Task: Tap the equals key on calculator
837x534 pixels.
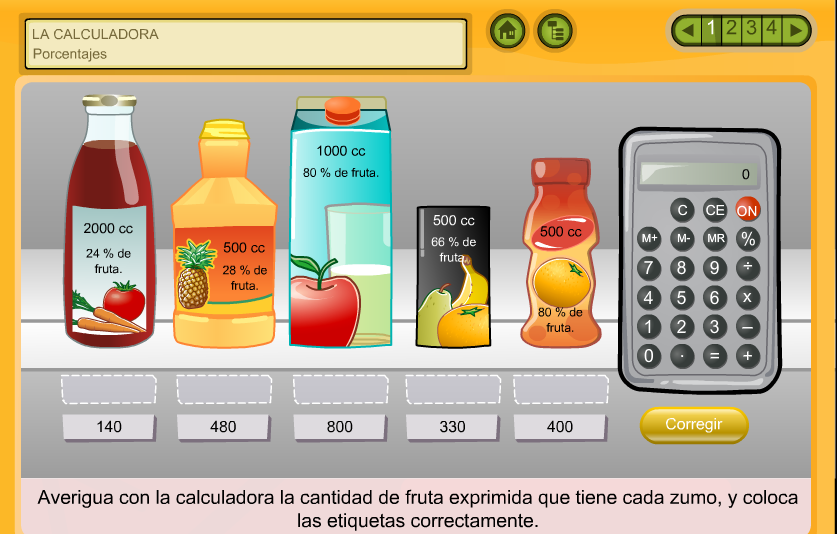Action: pyautogui.click(x=714, y=355)
